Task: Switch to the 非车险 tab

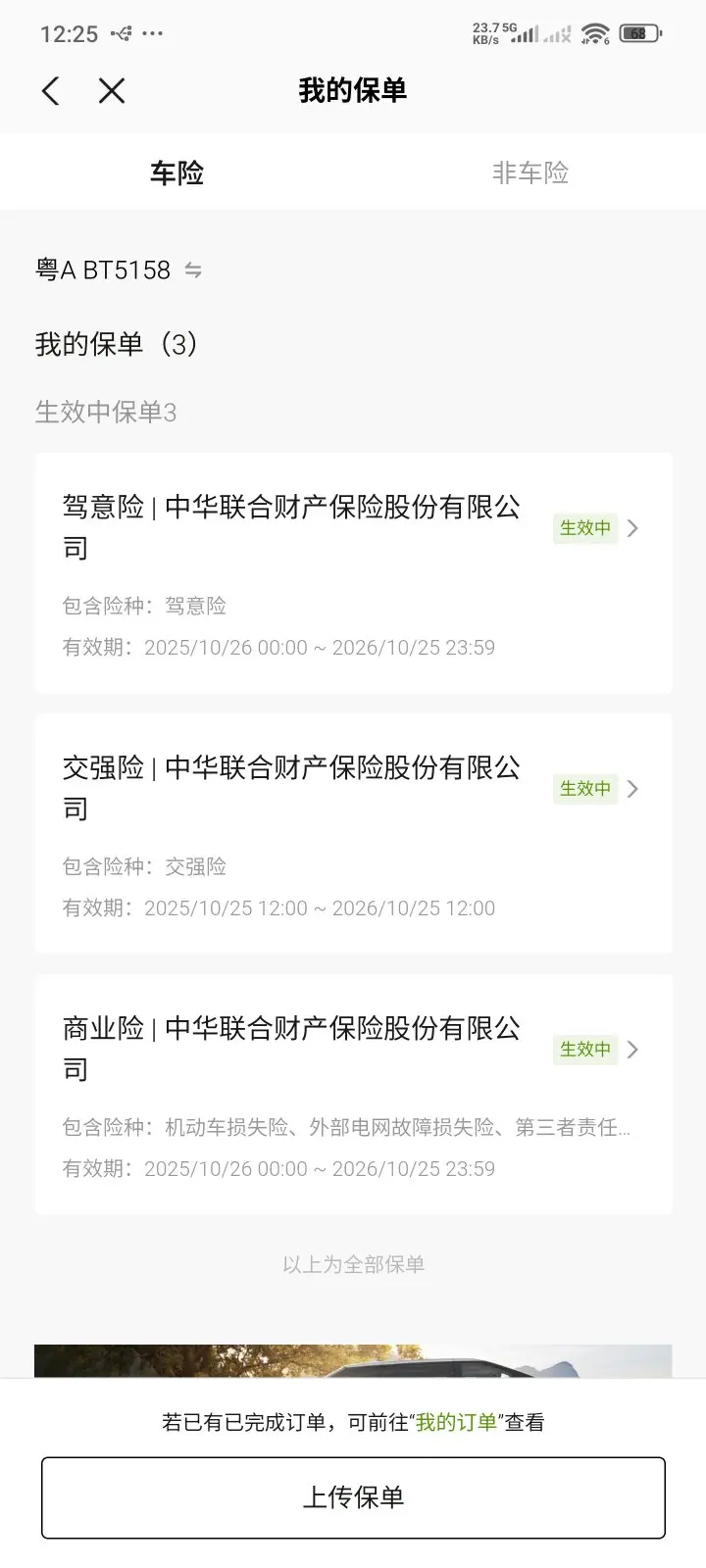Action: (x=529, y=172)
